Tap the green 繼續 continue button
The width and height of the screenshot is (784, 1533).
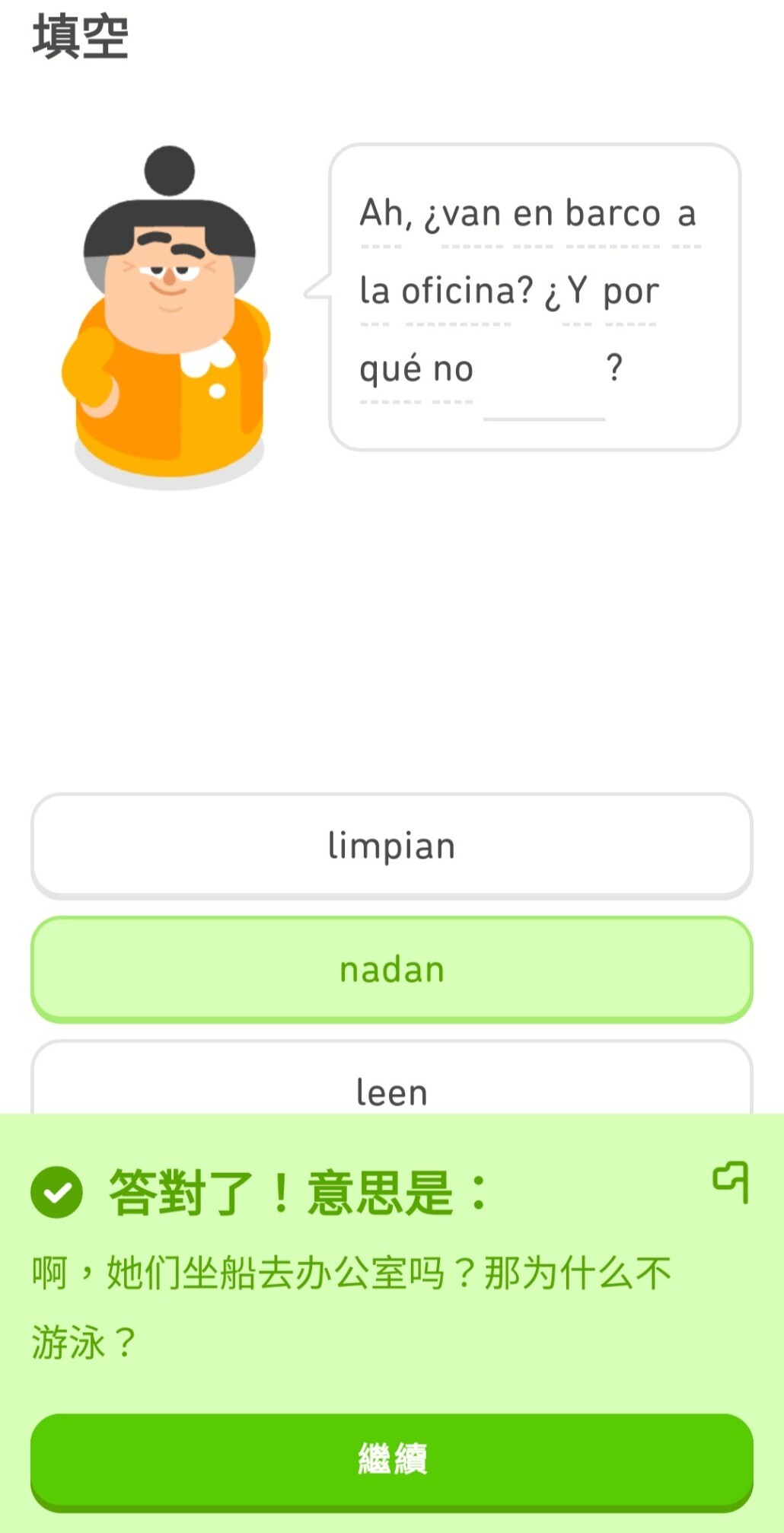pyautogui.click(x=391, y=1460)
